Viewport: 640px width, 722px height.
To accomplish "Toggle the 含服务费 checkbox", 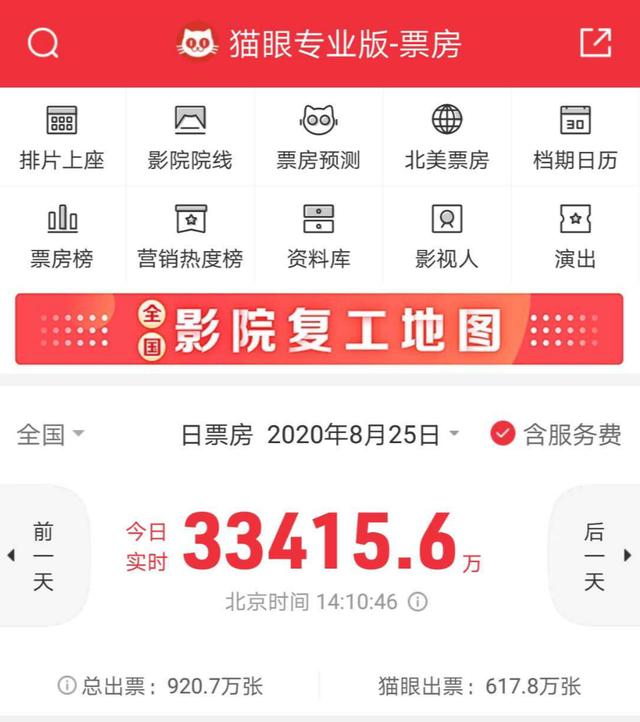I will coord(503,434).
